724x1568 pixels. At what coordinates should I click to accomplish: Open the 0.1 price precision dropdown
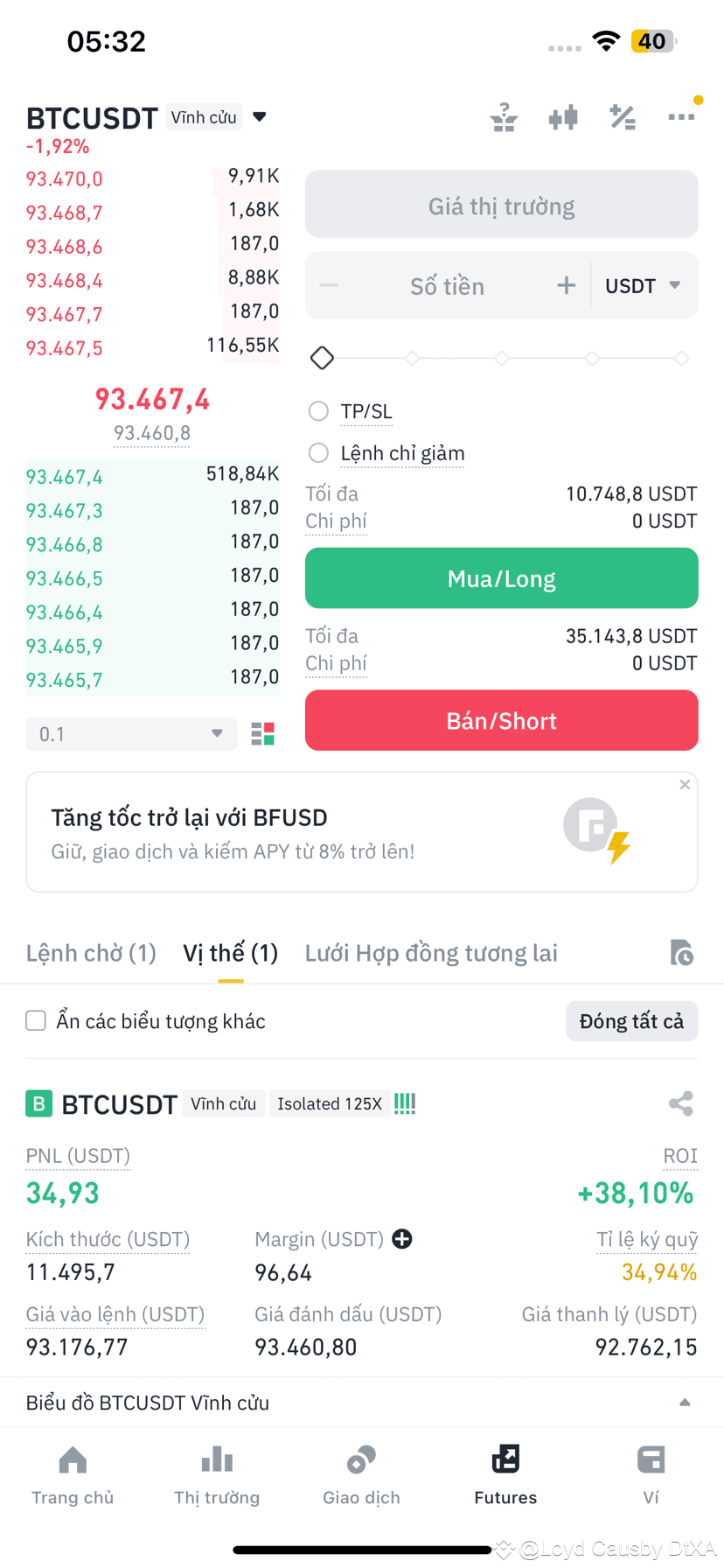131,733
